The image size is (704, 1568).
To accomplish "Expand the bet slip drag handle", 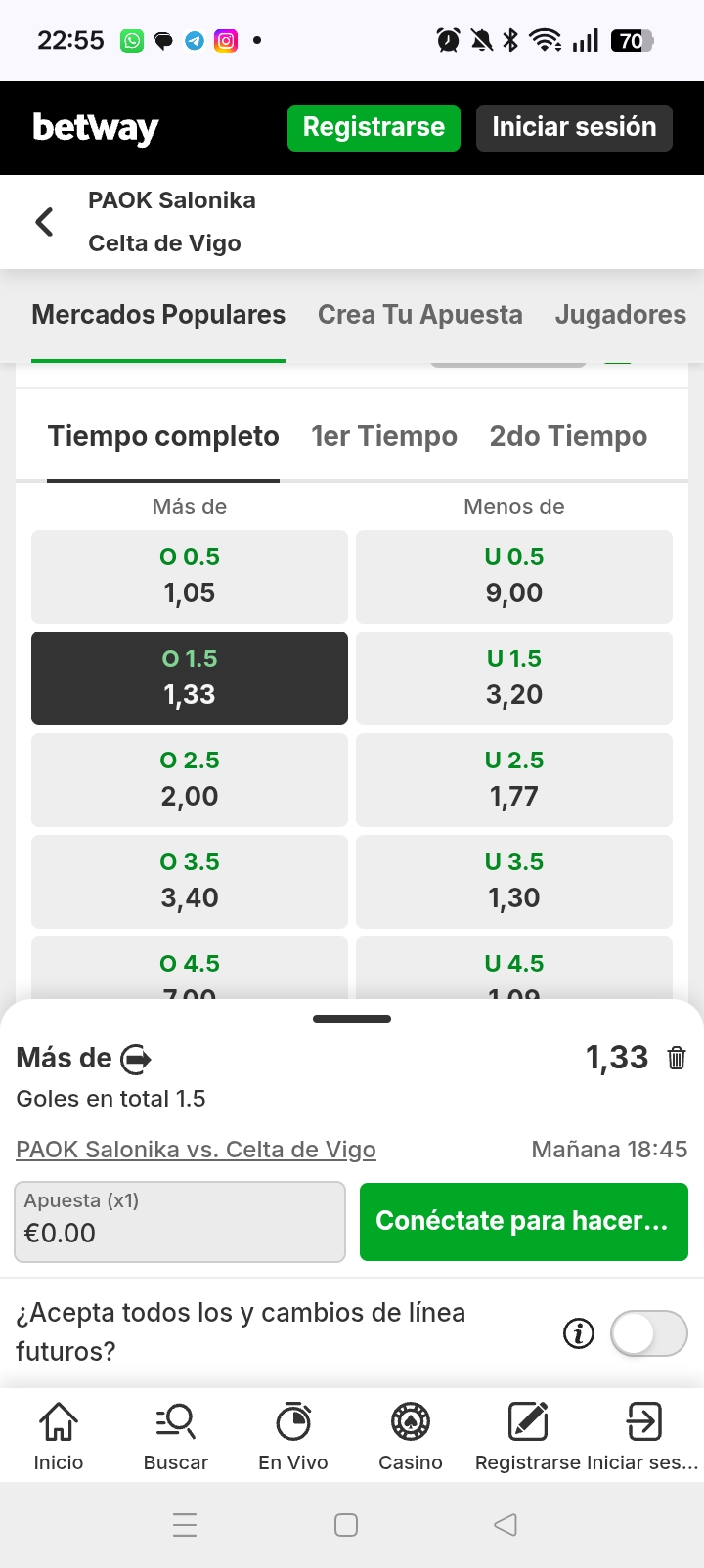I will coord(352,1019).
